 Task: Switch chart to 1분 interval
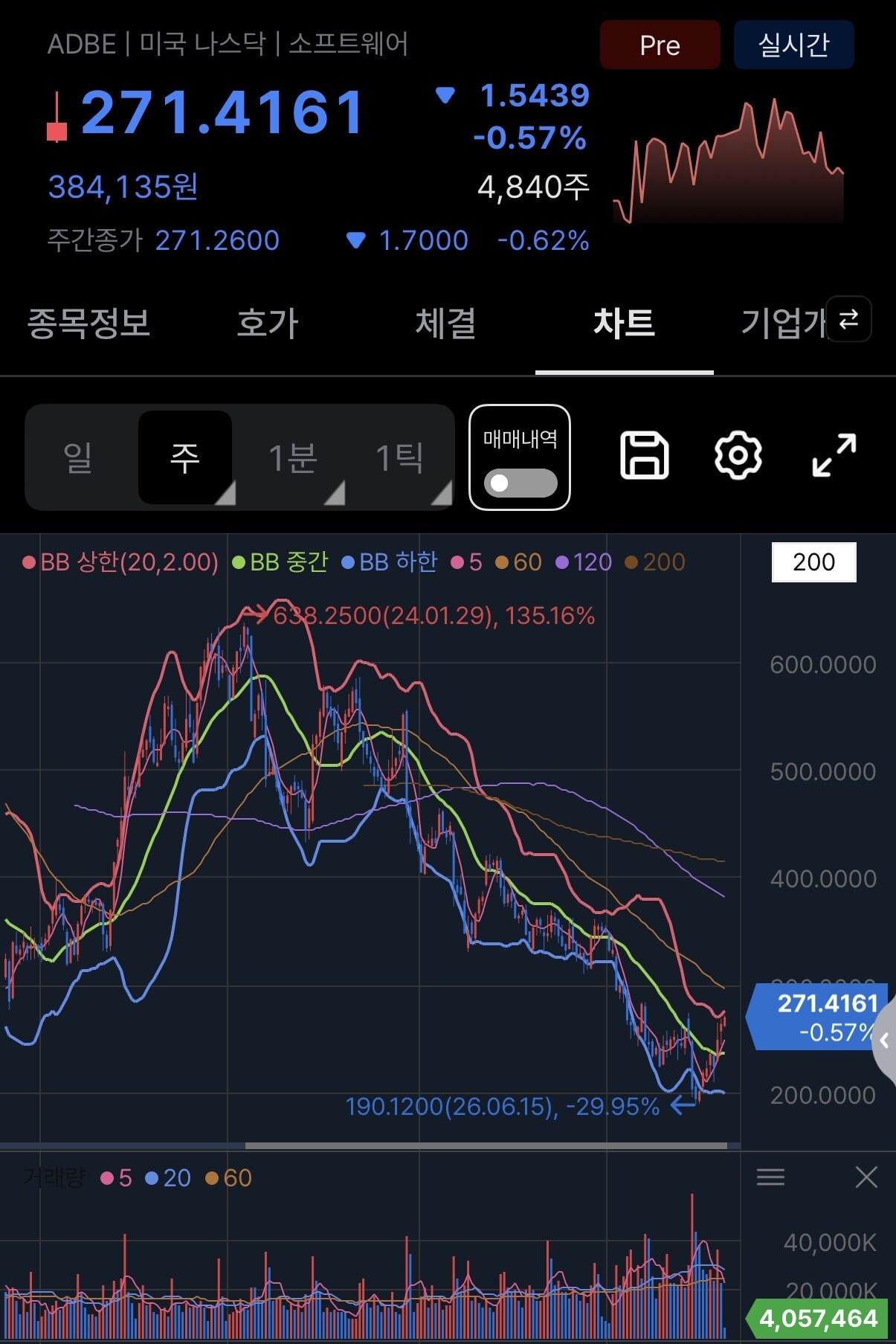(x=293, y=457)
